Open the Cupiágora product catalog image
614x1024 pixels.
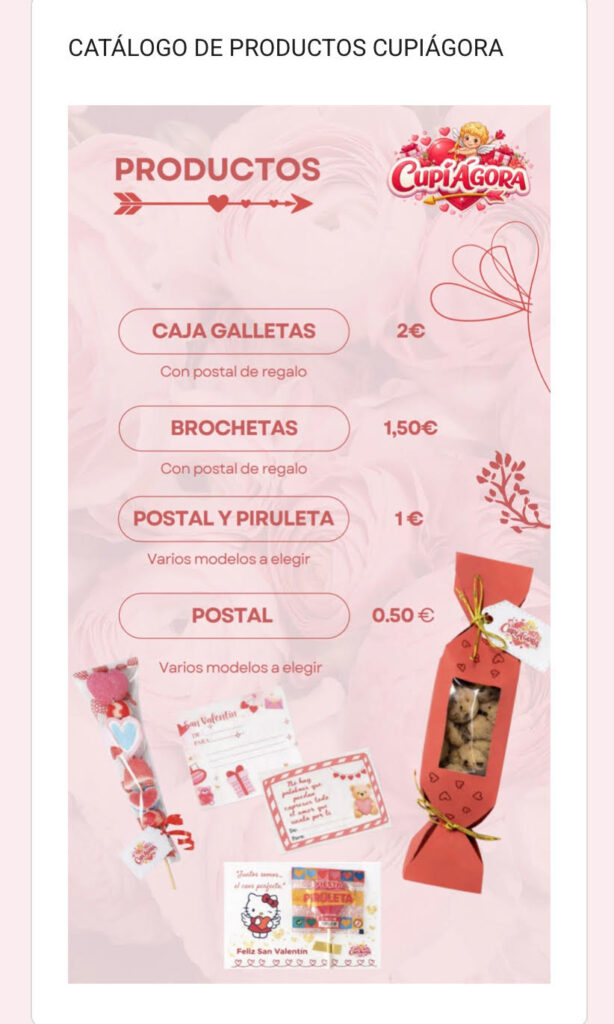(x=308, y=544)
